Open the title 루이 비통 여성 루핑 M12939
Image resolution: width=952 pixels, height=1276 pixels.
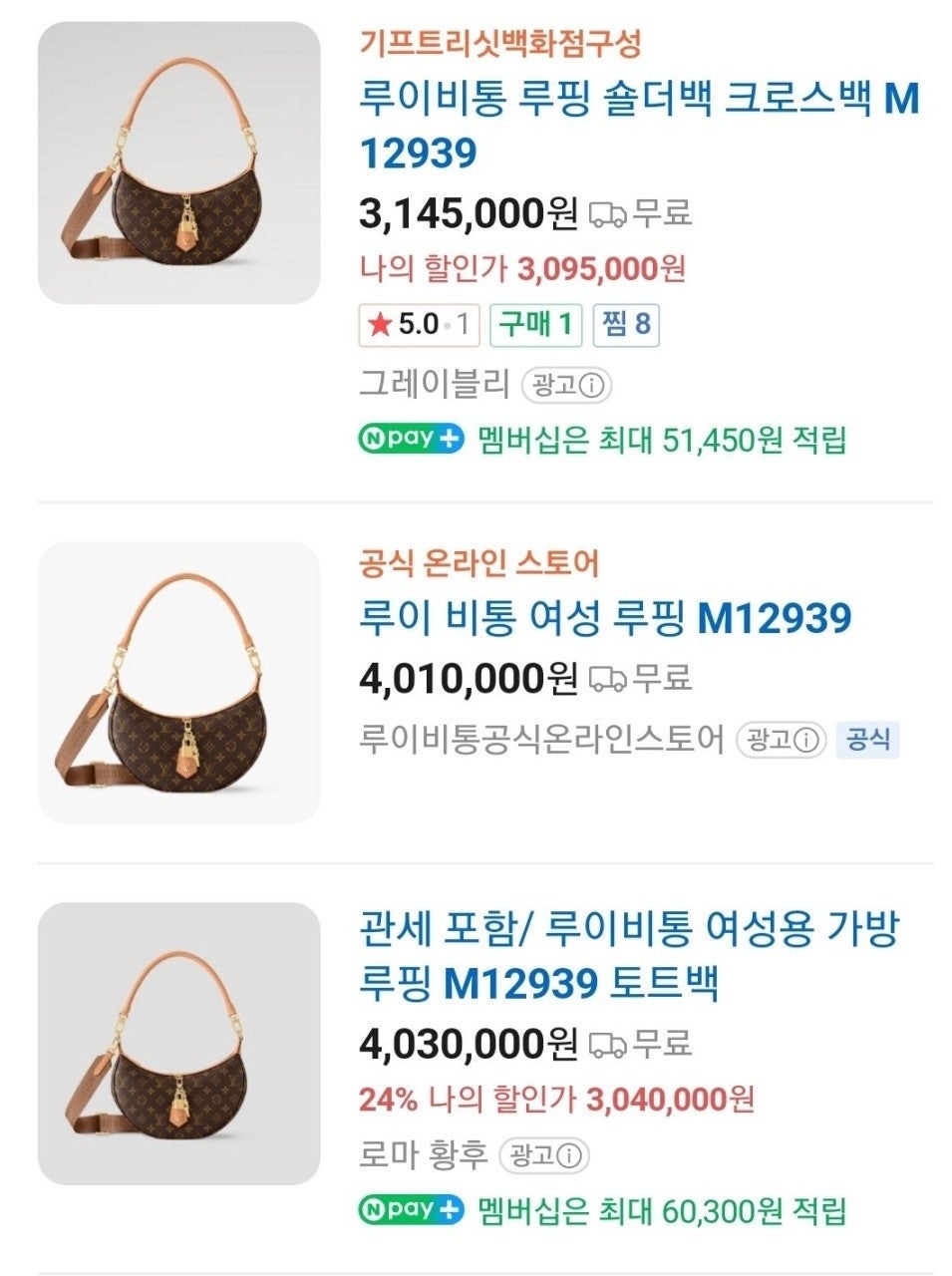(605, 618)
